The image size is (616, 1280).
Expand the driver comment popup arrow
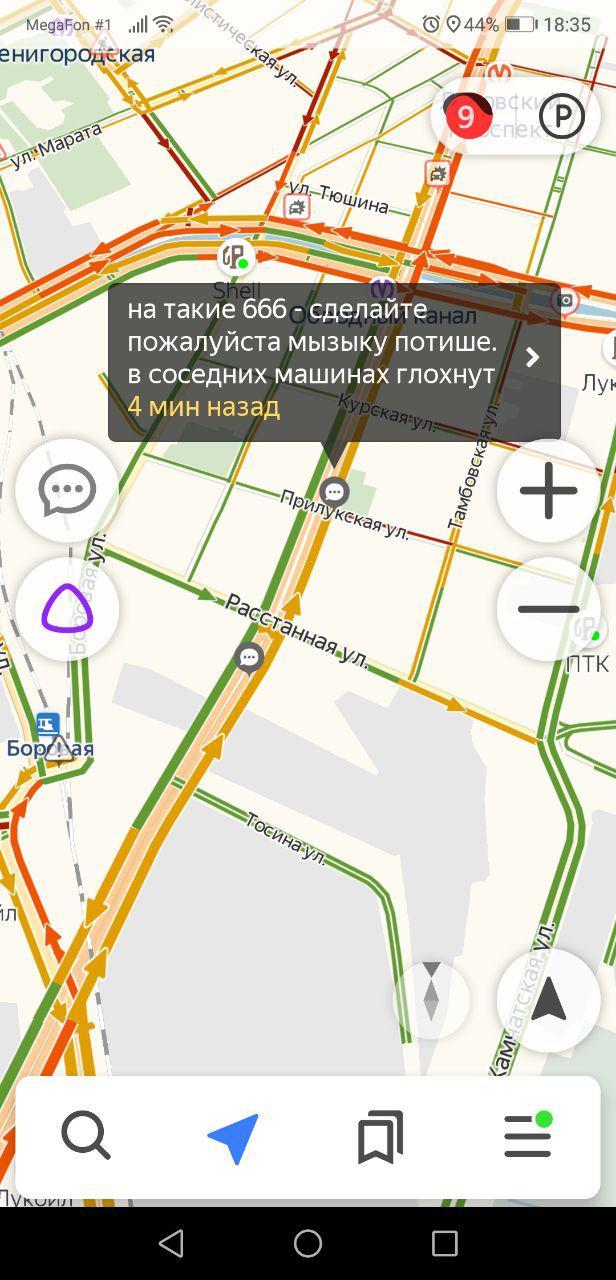533,357
